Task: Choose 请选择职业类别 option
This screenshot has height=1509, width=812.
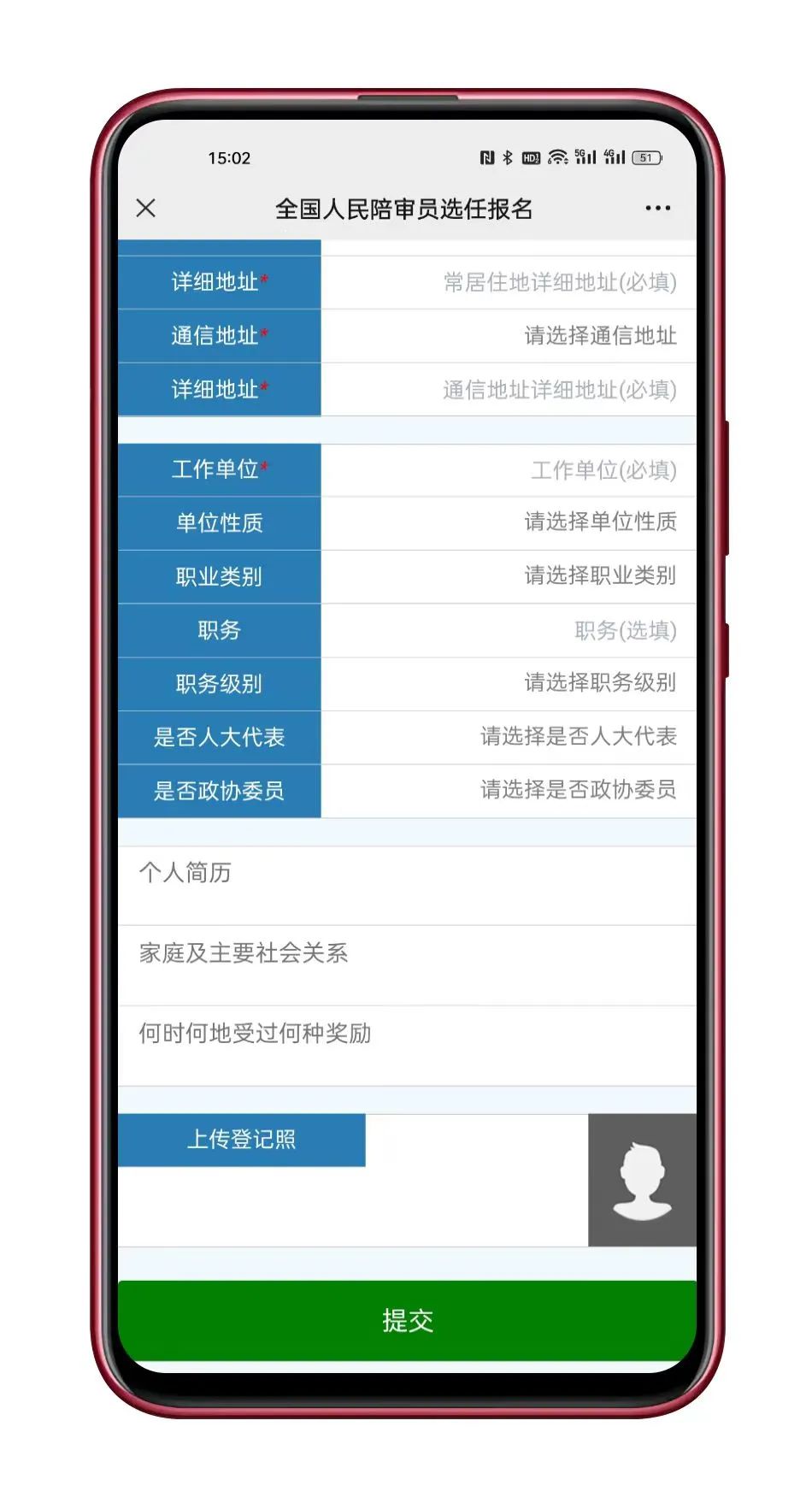Action: [509, 576]
